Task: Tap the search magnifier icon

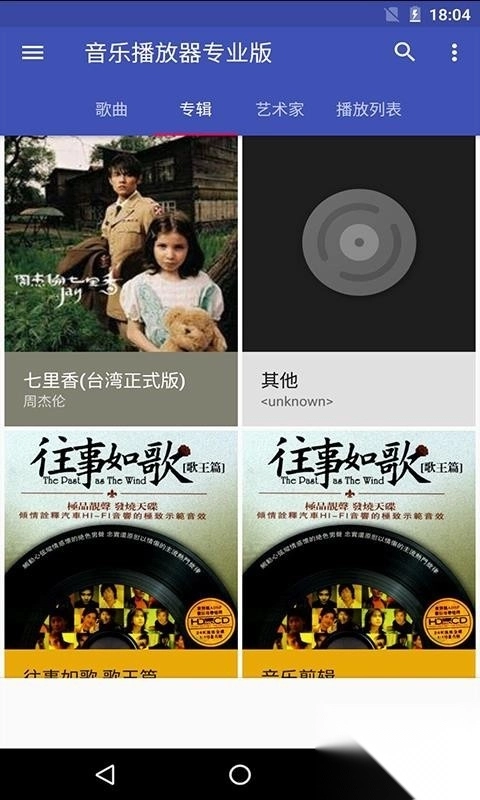Action: click(x=404, y=52)
